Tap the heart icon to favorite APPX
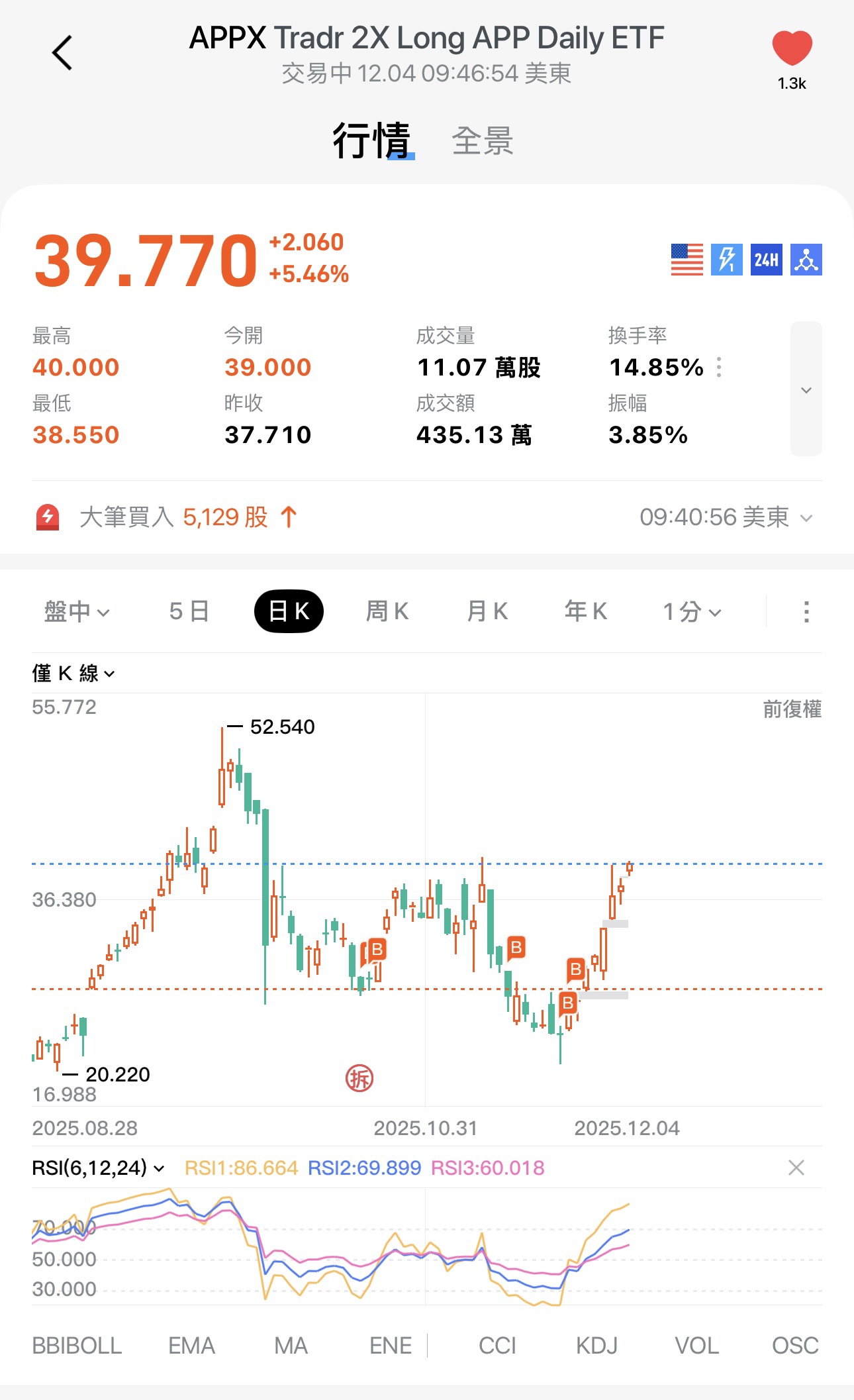The width and height of the screenshot is (854, 1400). 792,49
